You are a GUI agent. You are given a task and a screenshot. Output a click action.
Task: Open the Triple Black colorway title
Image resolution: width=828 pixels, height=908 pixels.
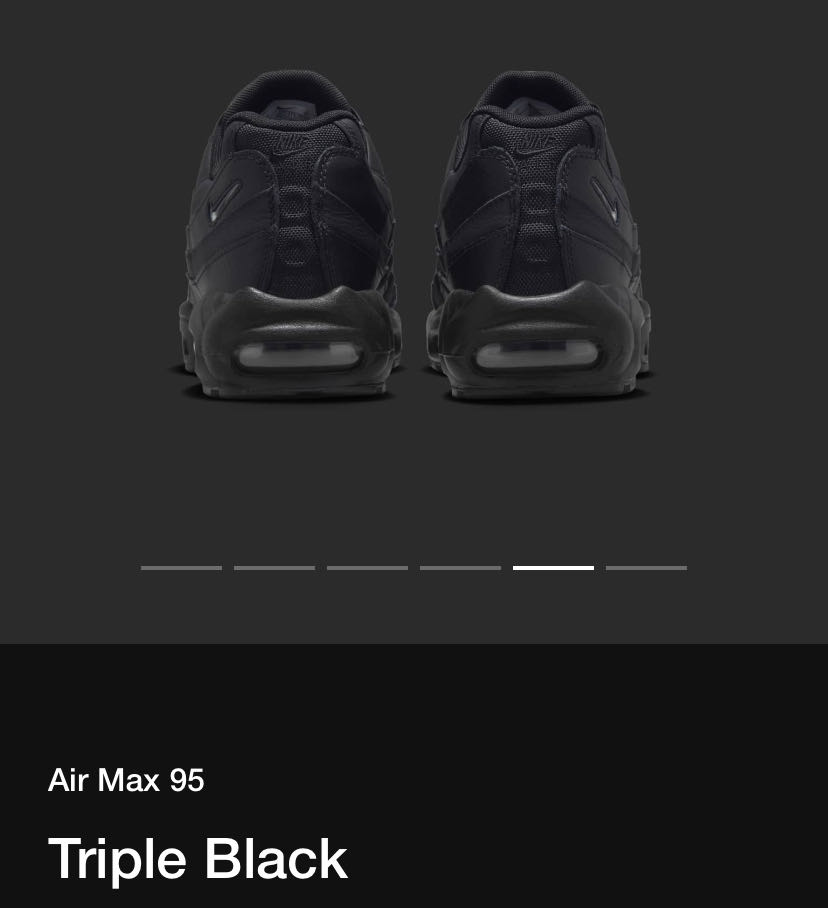coord(197,858)
